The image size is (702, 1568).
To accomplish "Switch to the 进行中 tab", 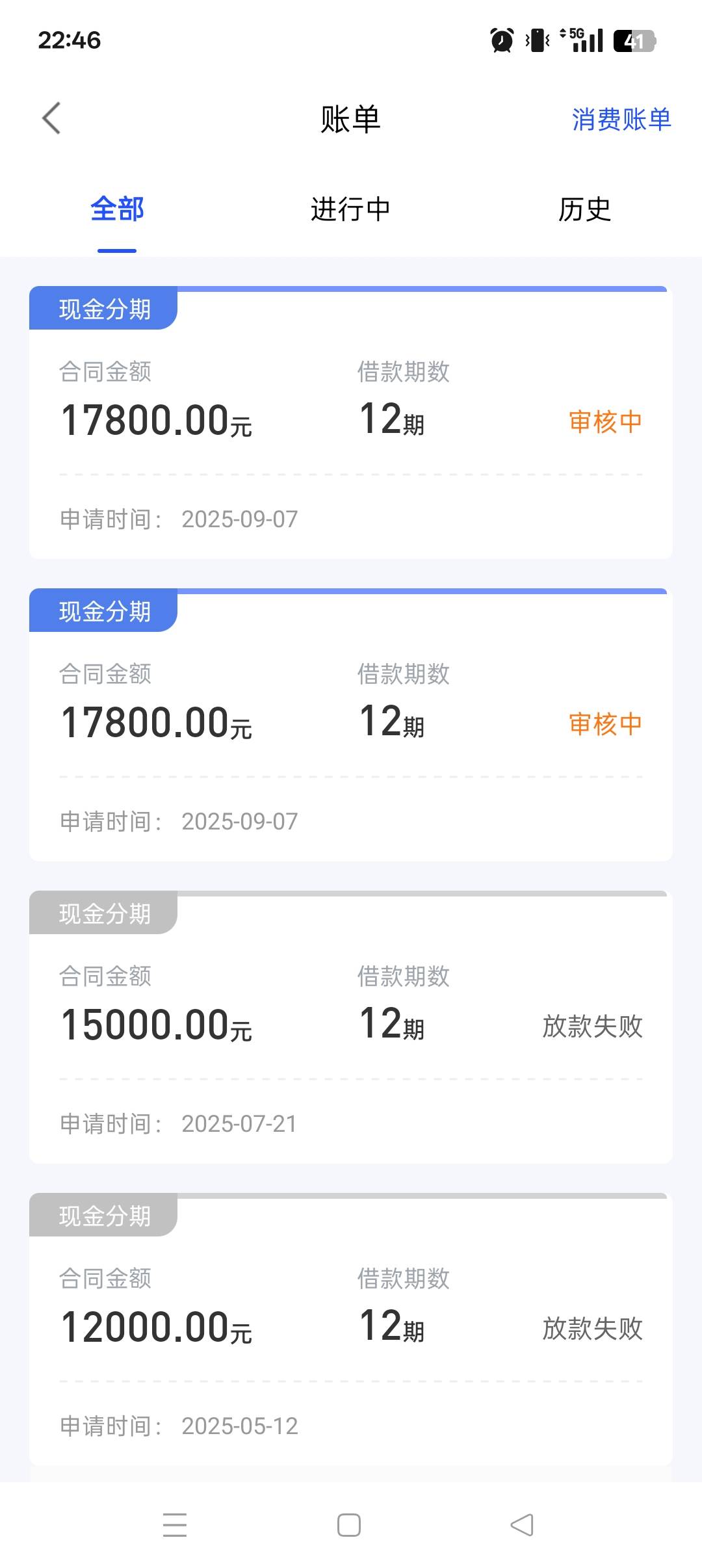I will coord(350,209).
